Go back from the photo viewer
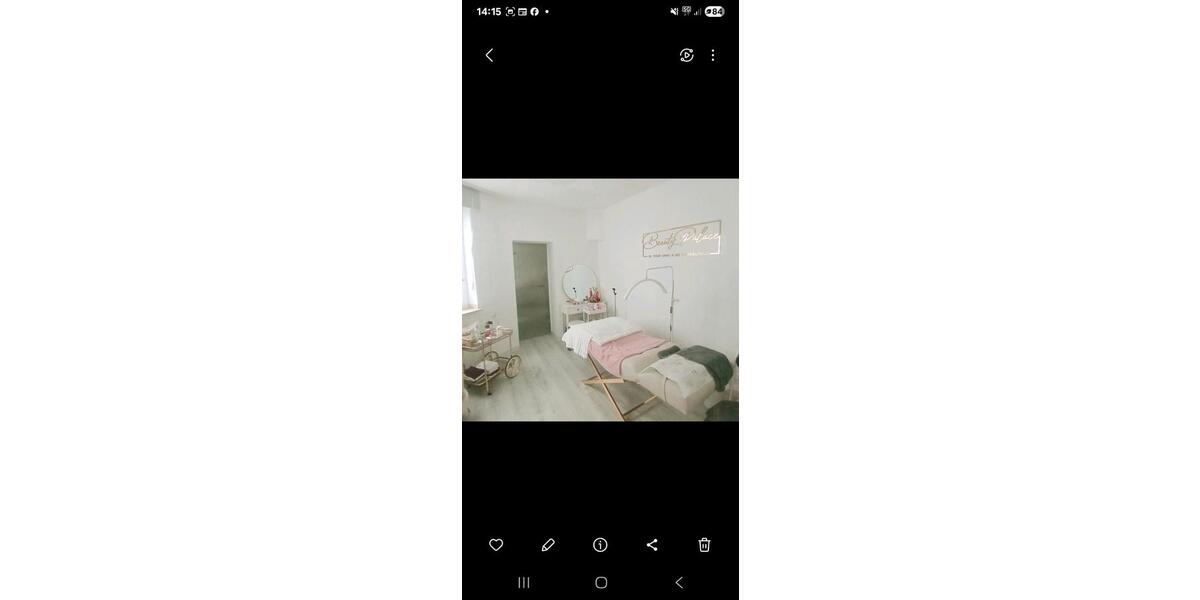 489,55
